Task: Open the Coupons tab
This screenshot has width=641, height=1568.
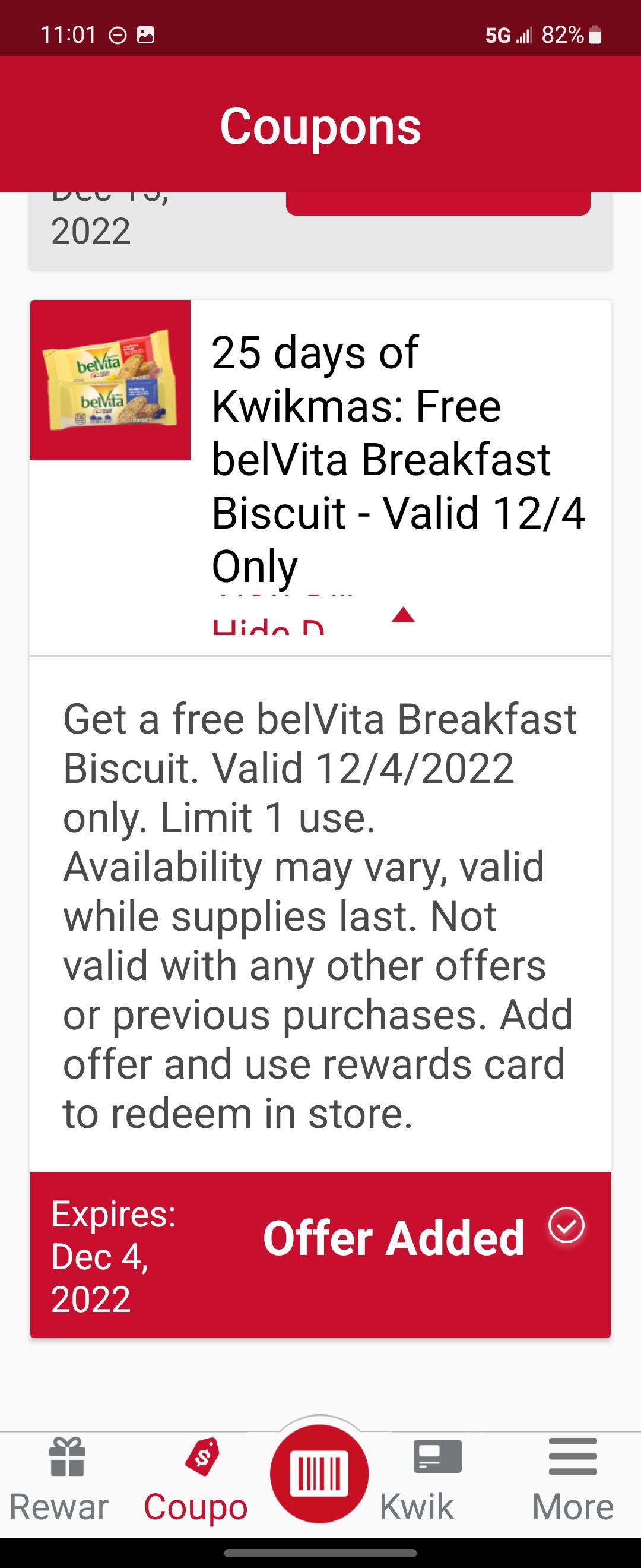Action: click(196, 1480)
